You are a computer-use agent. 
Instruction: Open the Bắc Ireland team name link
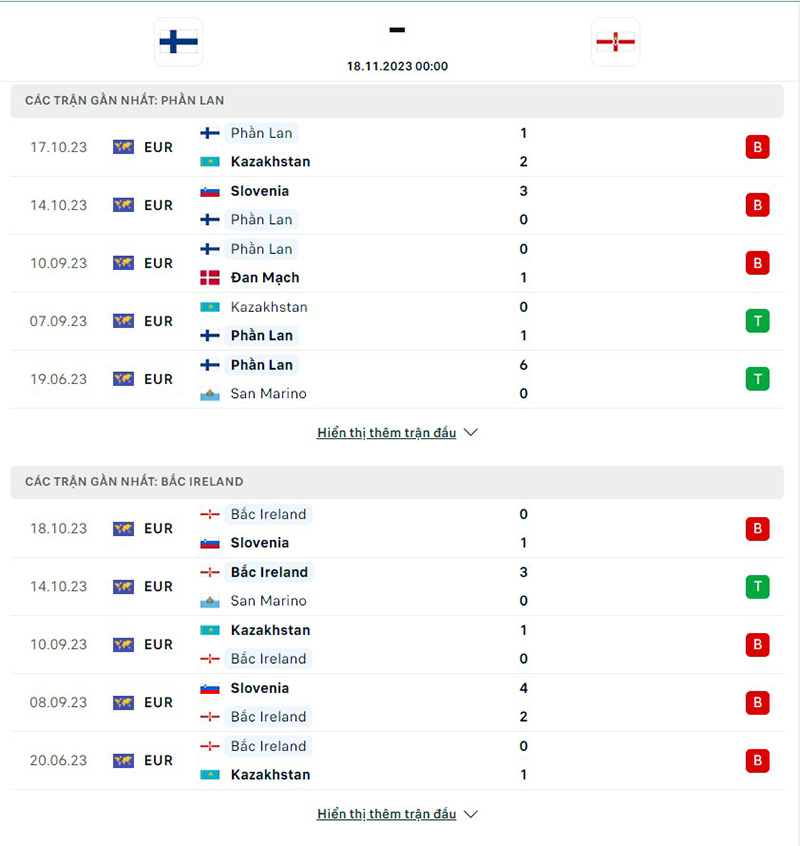point(267,514)
